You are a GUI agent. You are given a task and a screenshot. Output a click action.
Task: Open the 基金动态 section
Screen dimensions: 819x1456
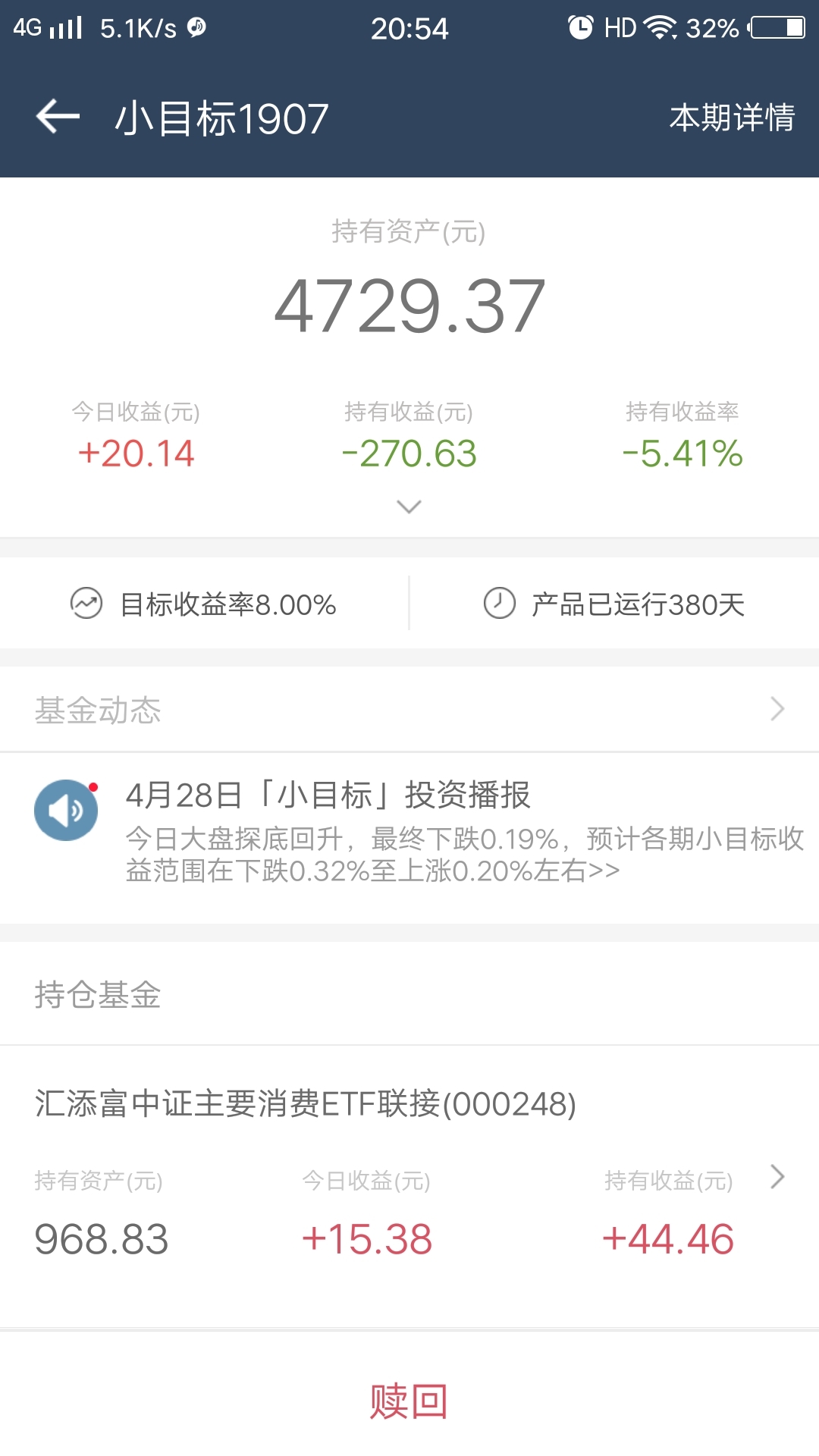click(409, 710)
